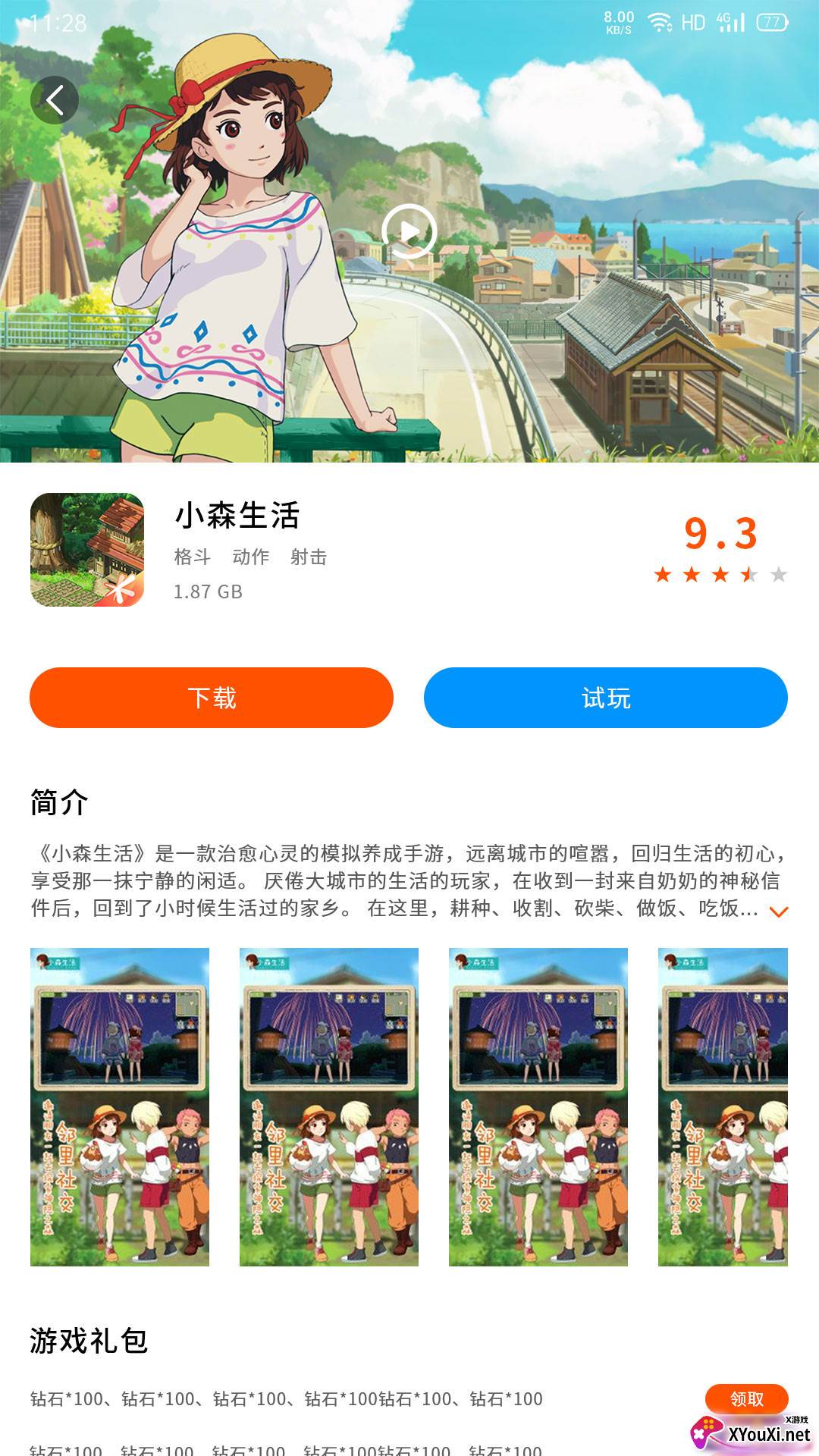819x1456 pixels.
Task: Expand the full 简介 description
Action: pos(779,911)
